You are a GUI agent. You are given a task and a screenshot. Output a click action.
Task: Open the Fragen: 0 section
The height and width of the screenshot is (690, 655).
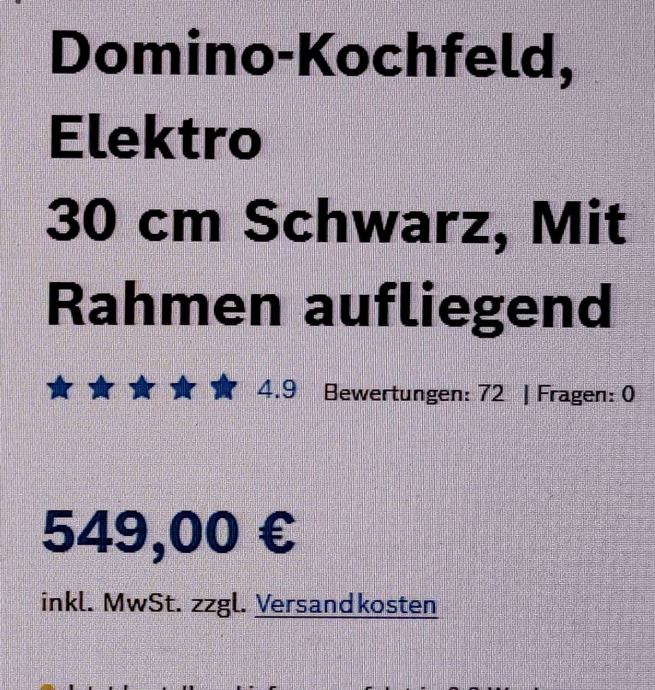585,393
